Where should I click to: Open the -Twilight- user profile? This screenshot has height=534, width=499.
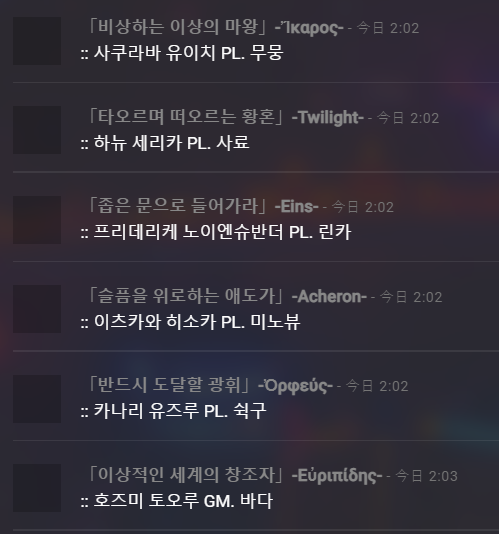(x=328, y=117)
